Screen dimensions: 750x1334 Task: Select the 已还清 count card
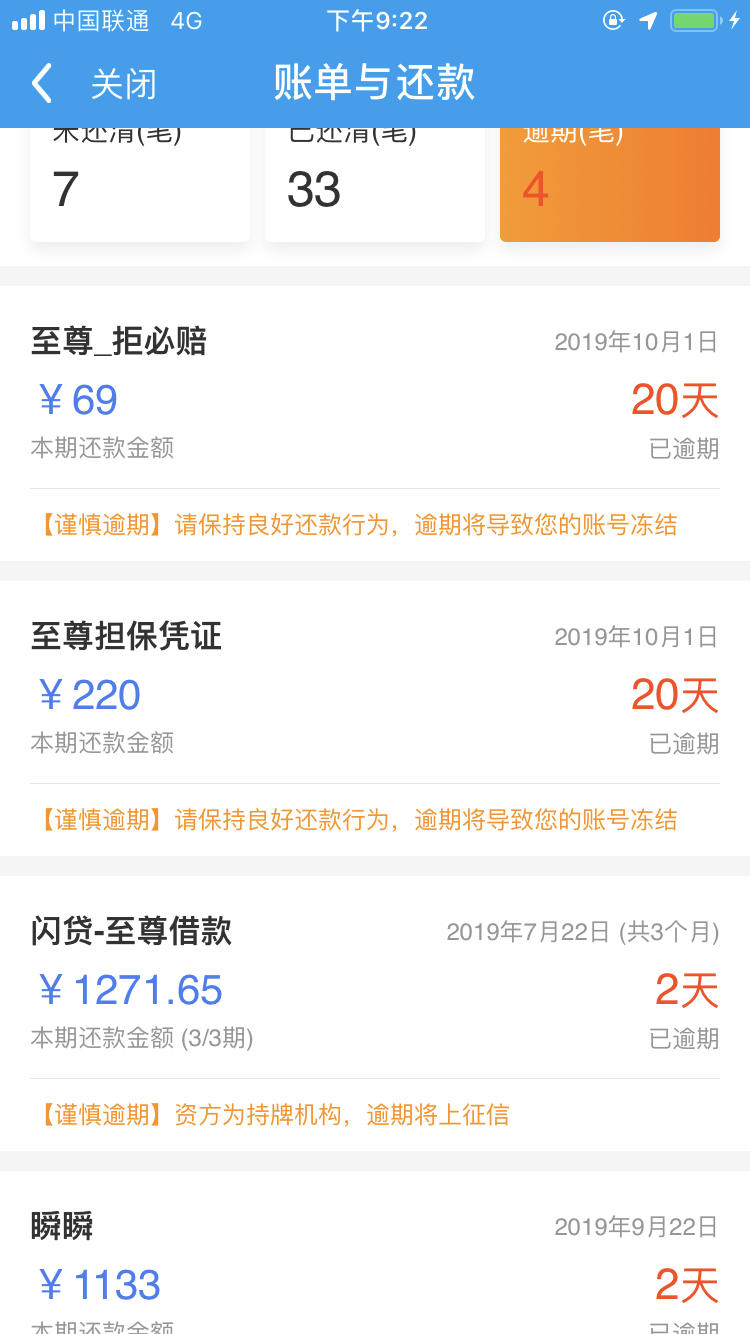coord(375,185)
